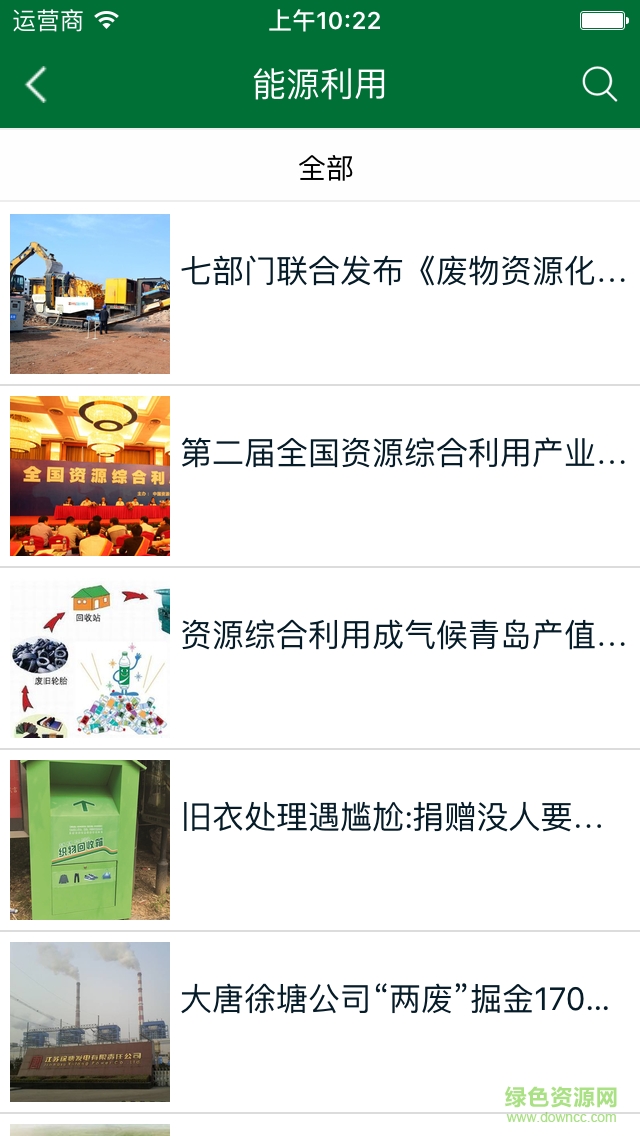This screenshot has height=1136, width=640.
Task: Open article 第二届全国资源综合利用产业…
Action: pyautogui.click(x=403, y=453)
